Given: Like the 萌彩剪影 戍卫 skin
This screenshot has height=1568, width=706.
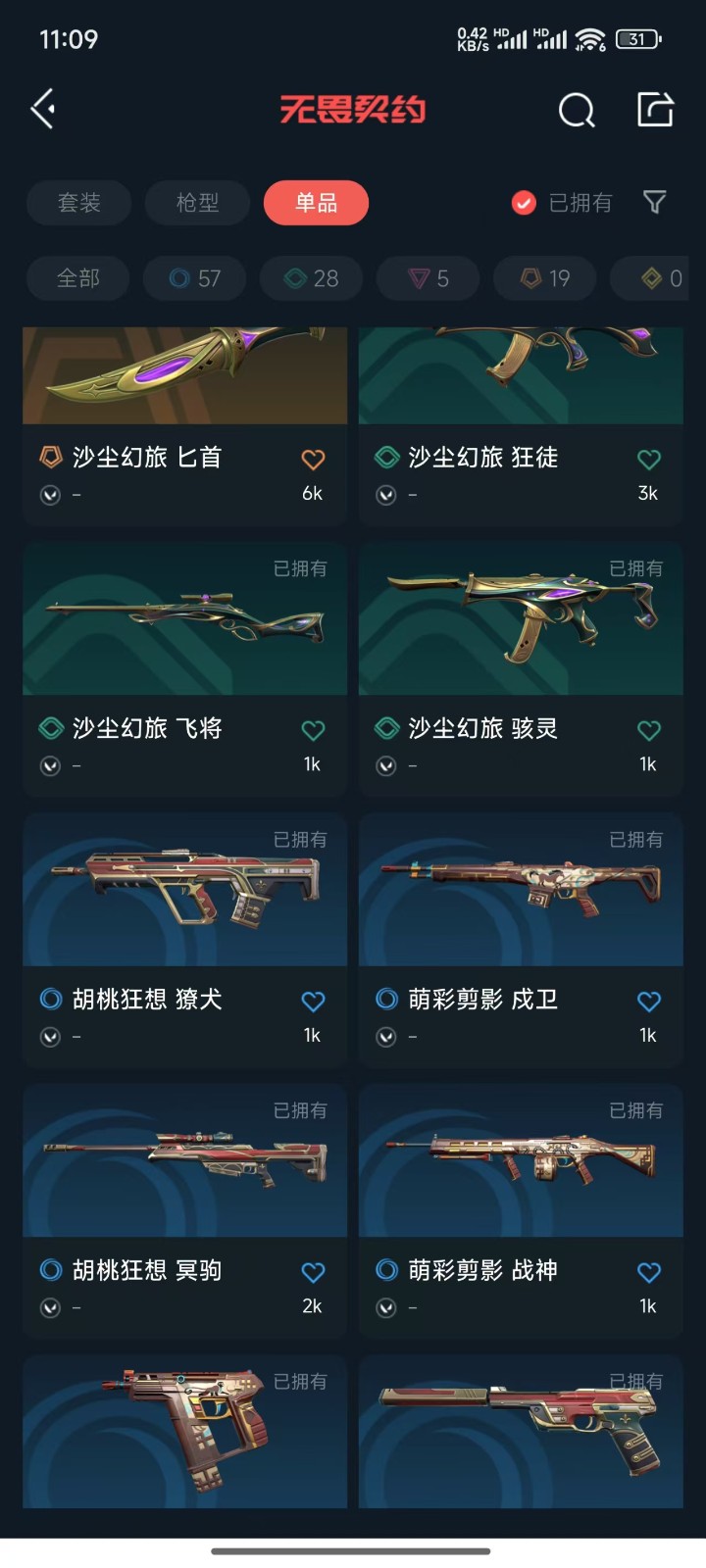Looking at the screenshot, I should pyautogui.click(x=648, y=1001).
